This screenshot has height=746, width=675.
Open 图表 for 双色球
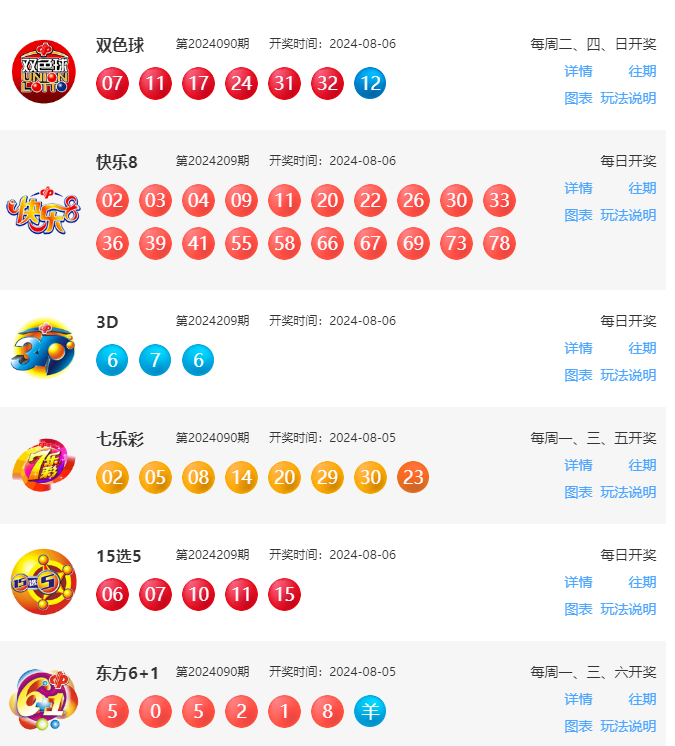[578, 98]
